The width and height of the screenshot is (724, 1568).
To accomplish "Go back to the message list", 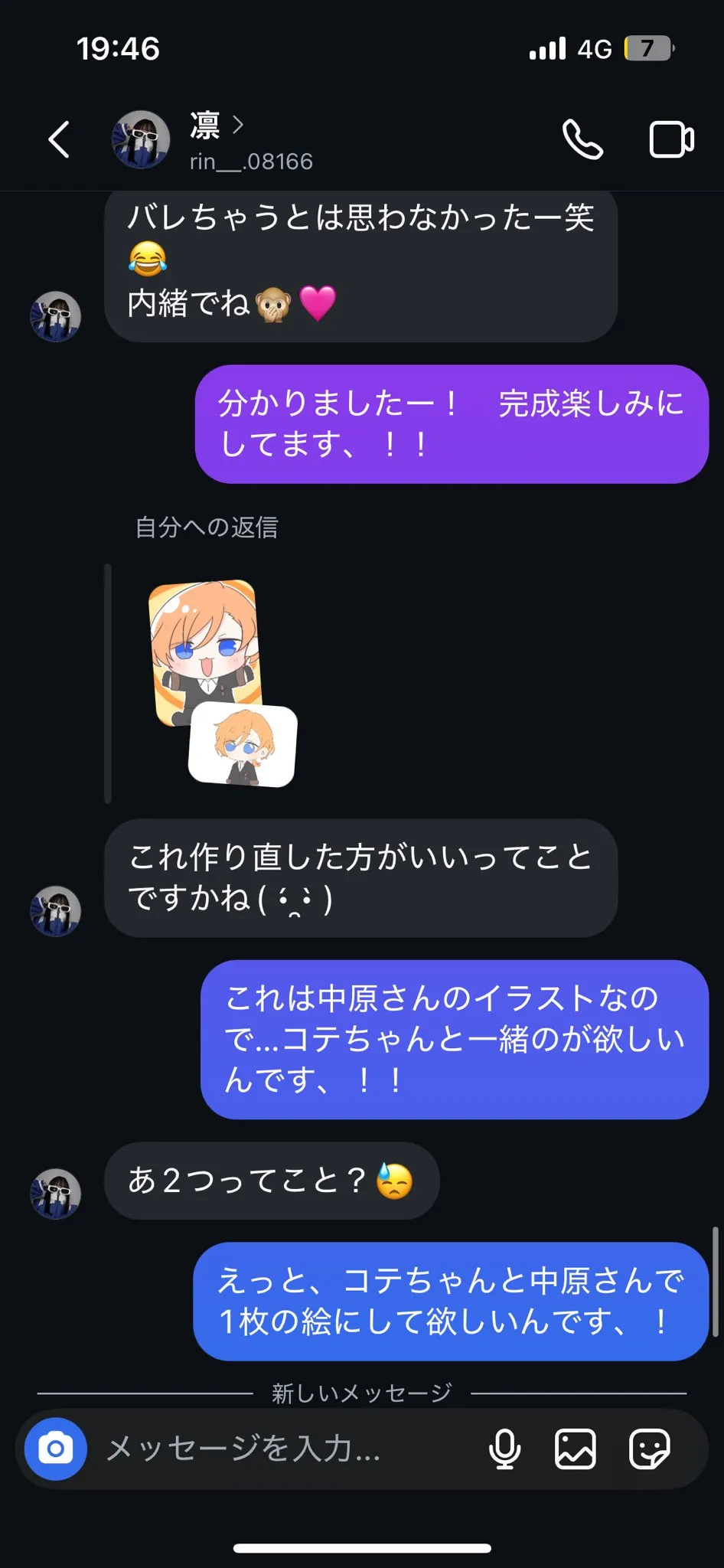I will coord(59,139).
